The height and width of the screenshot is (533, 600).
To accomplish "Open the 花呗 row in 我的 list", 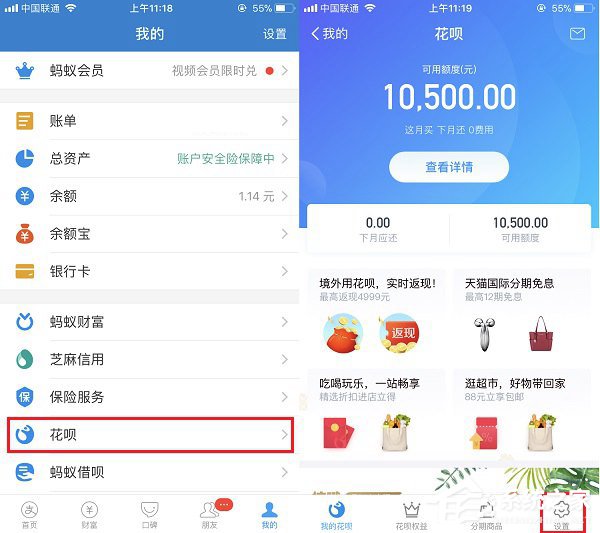I will tap(150, 435).
